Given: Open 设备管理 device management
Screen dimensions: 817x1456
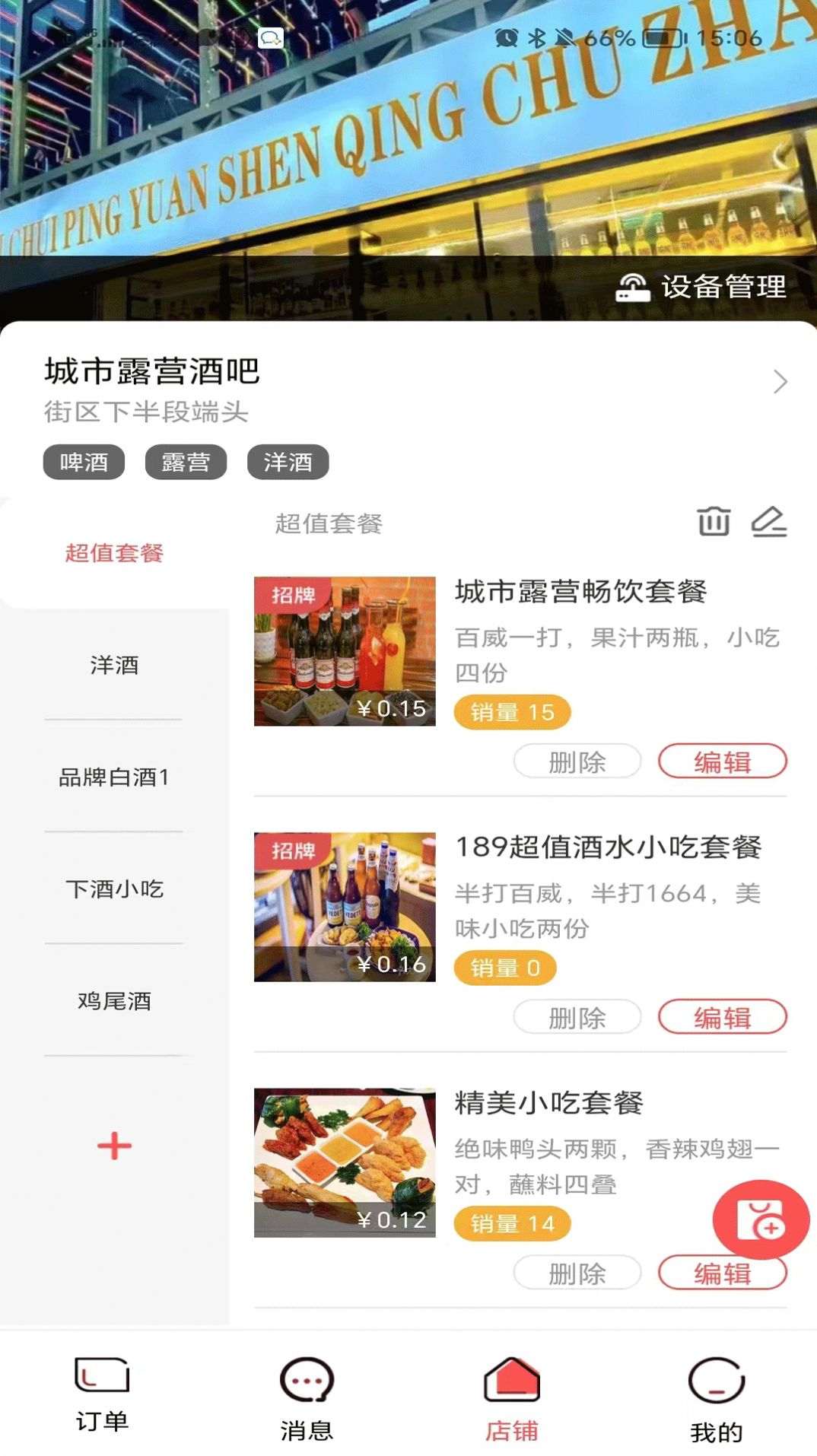Looking at the screenshot, I should 700,288.
